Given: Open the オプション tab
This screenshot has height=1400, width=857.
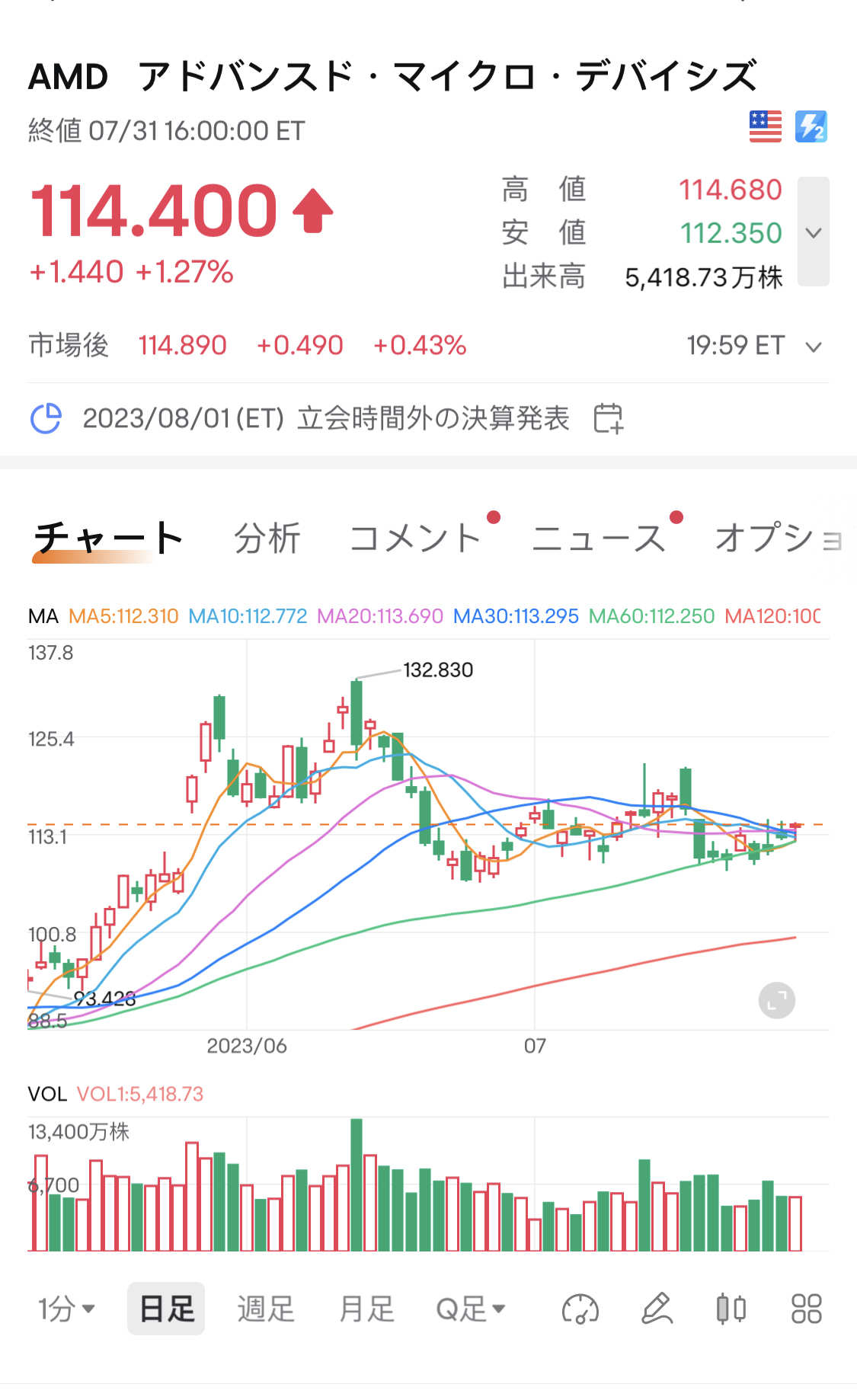Looking at the screenshot, I should tap(779, 539).
